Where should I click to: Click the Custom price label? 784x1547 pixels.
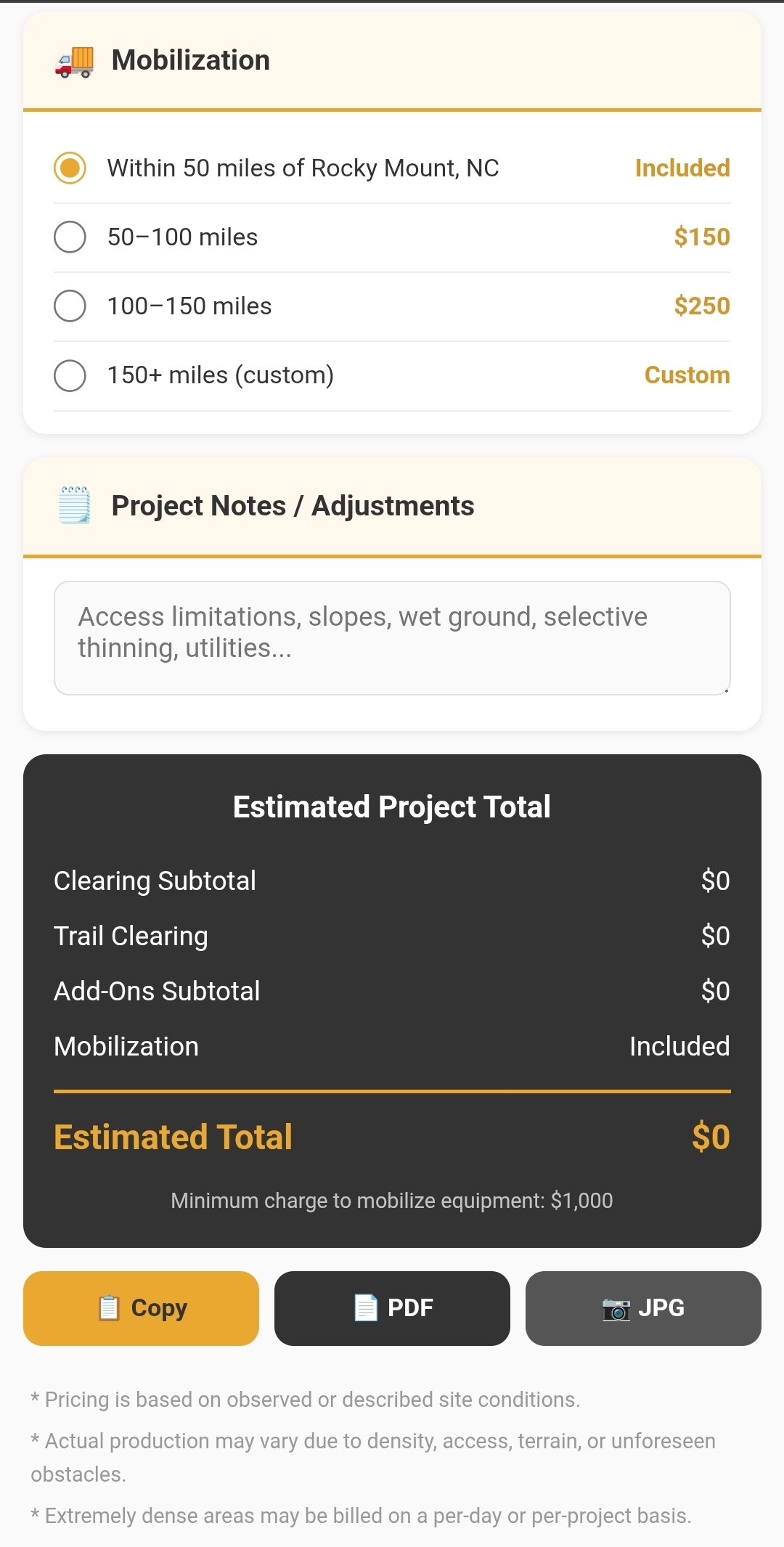(x=686, y=375)
